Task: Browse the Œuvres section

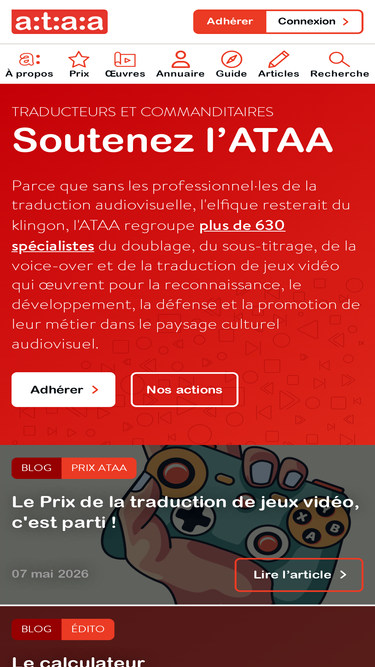Action: (125, 64)
